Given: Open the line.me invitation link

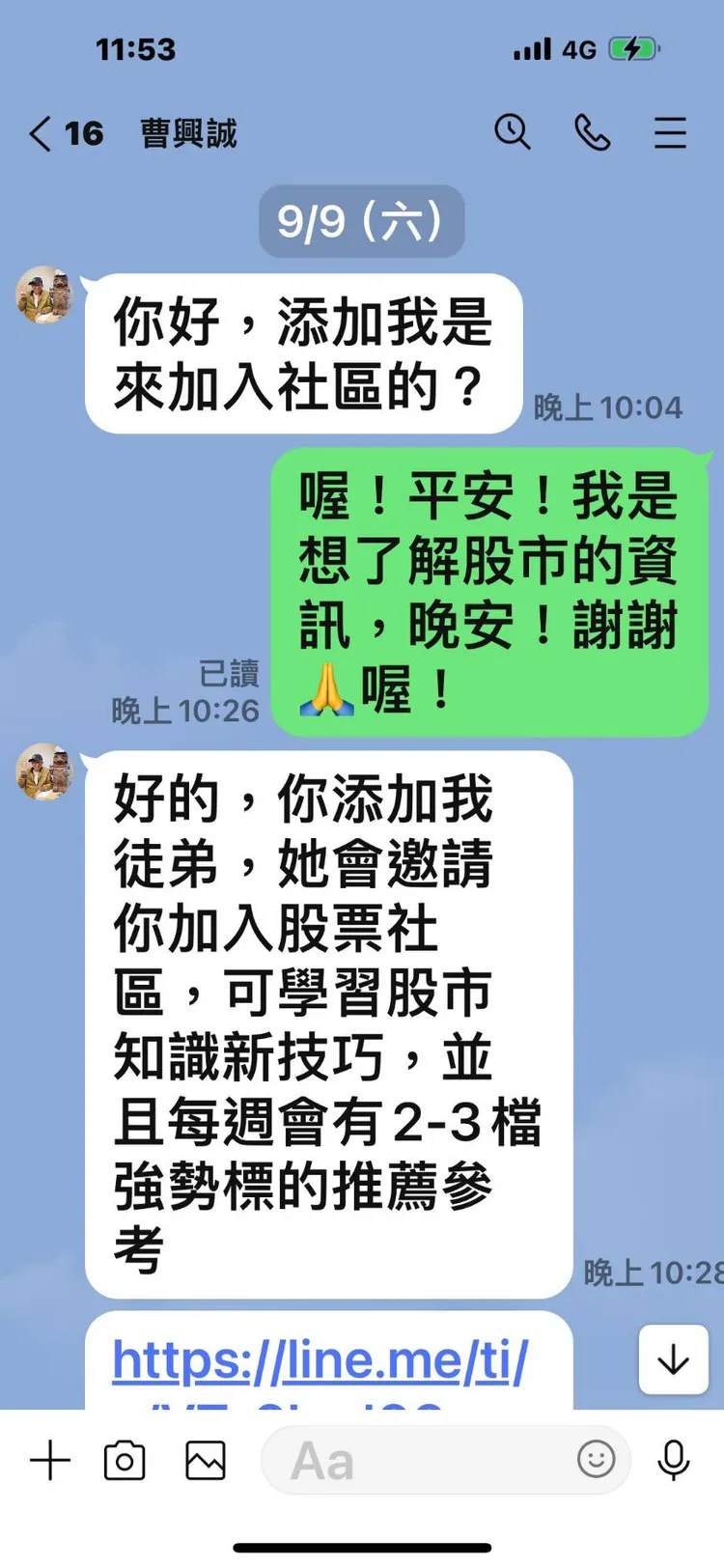Looking at the screenshot, I should coord(319,1359).
